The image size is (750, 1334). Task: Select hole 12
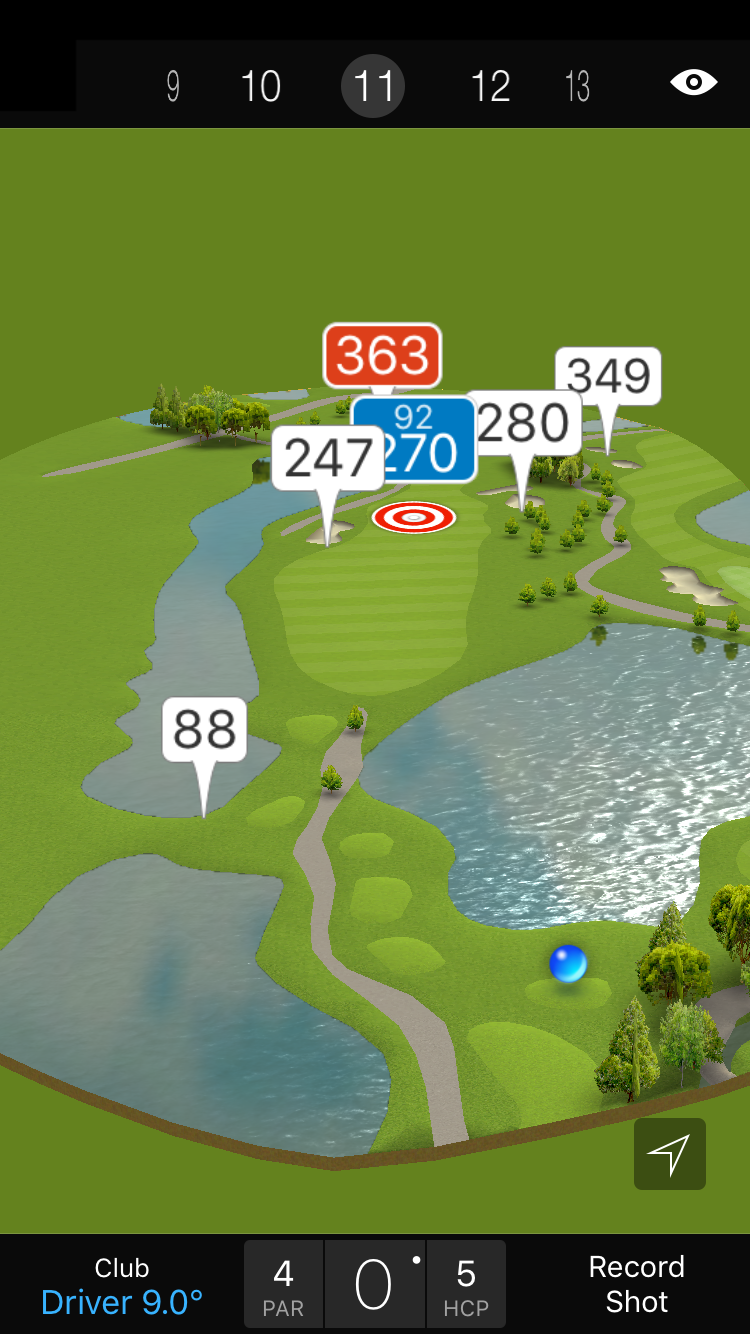tap(490, 87)
